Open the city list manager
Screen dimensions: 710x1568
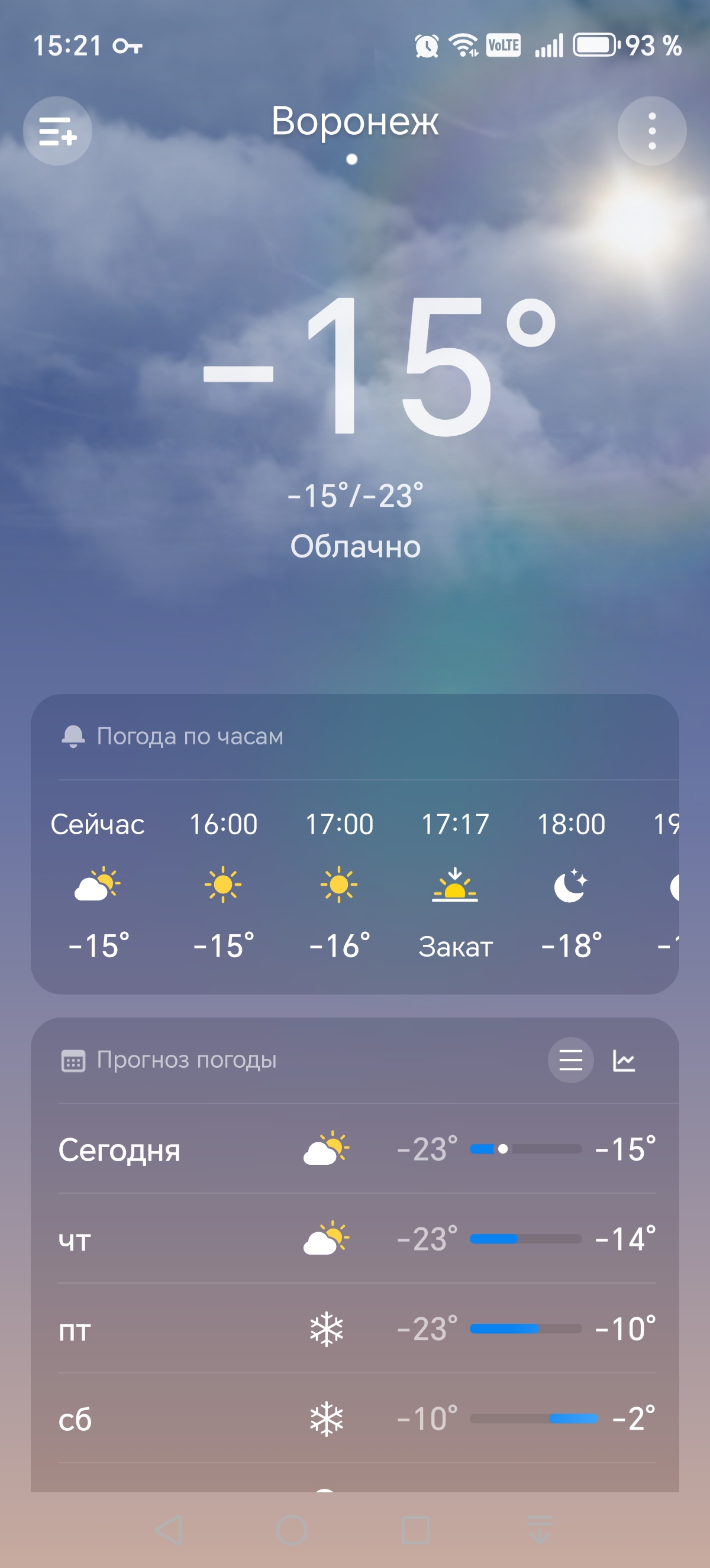57,131
